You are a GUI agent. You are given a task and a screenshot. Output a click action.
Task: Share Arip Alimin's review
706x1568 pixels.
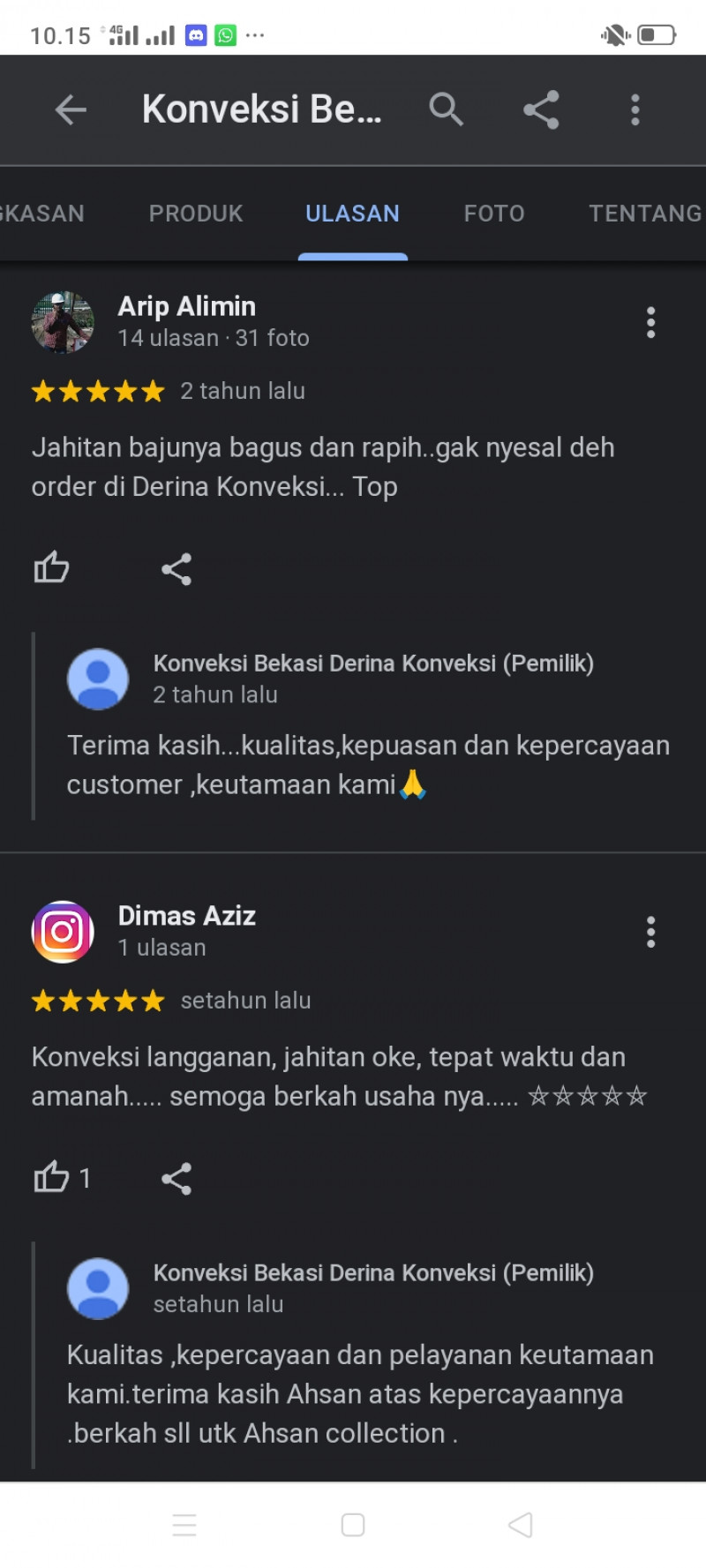(176, 569)
